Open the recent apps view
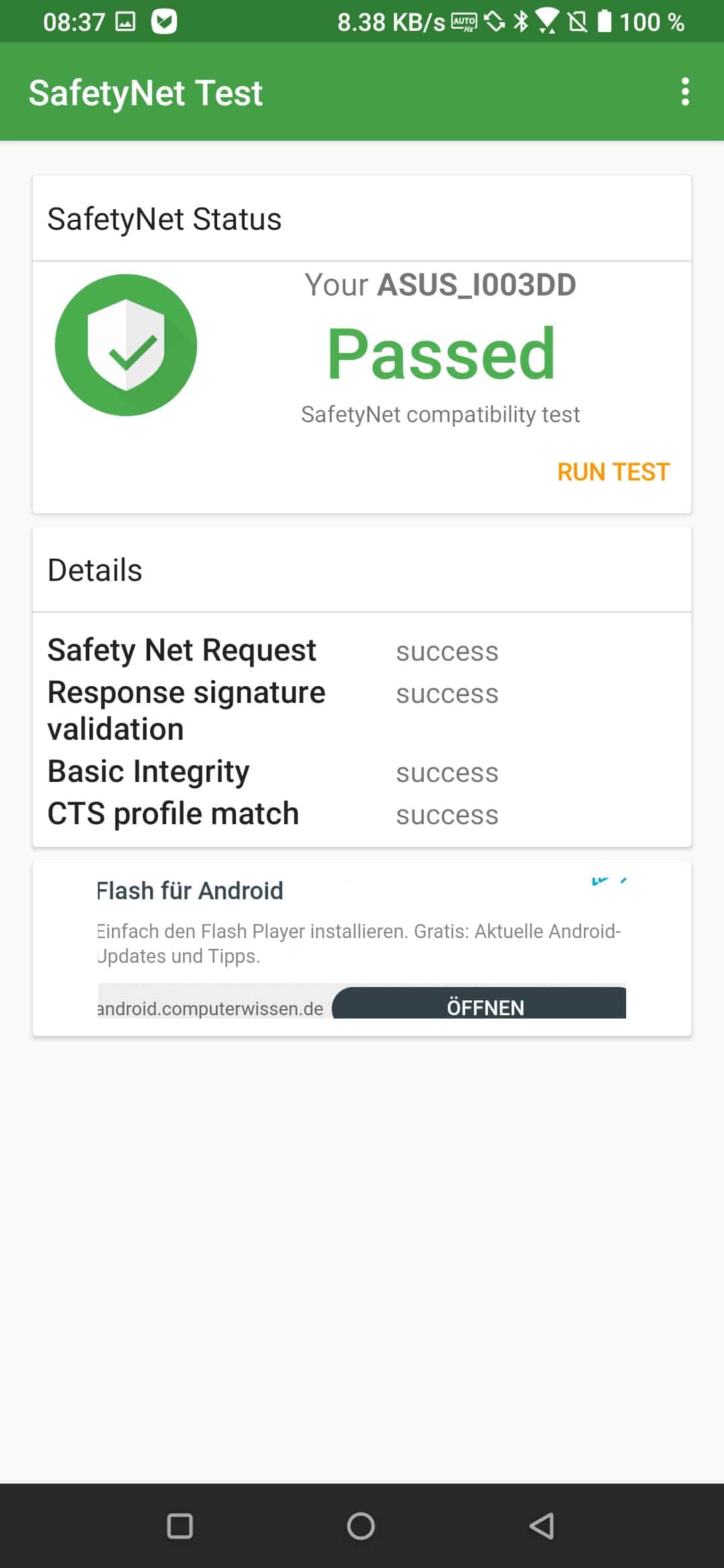Viewport: 724px width, 1568px height. tap(180, 1526)
